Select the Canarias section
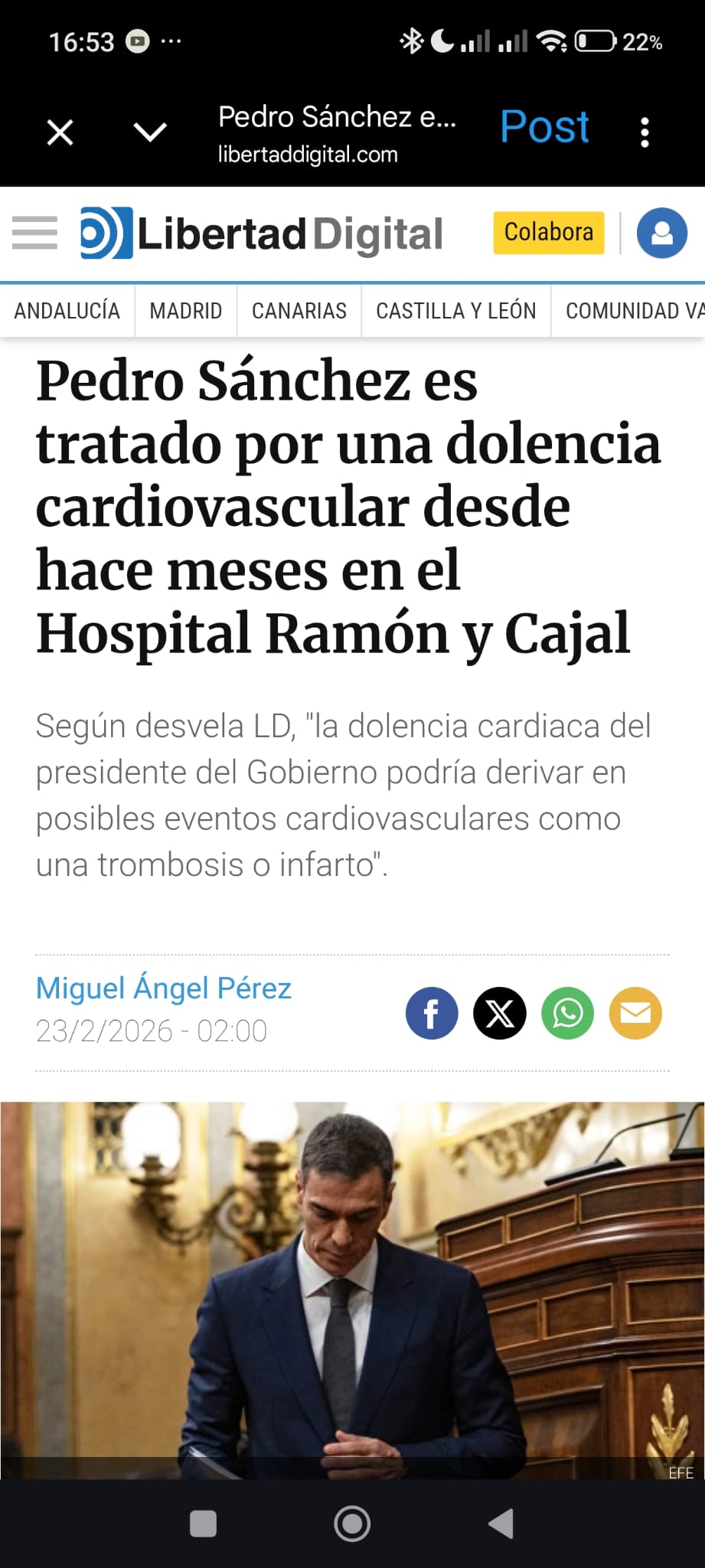Viewport: 705px width, 1568px height. (299, 311)
